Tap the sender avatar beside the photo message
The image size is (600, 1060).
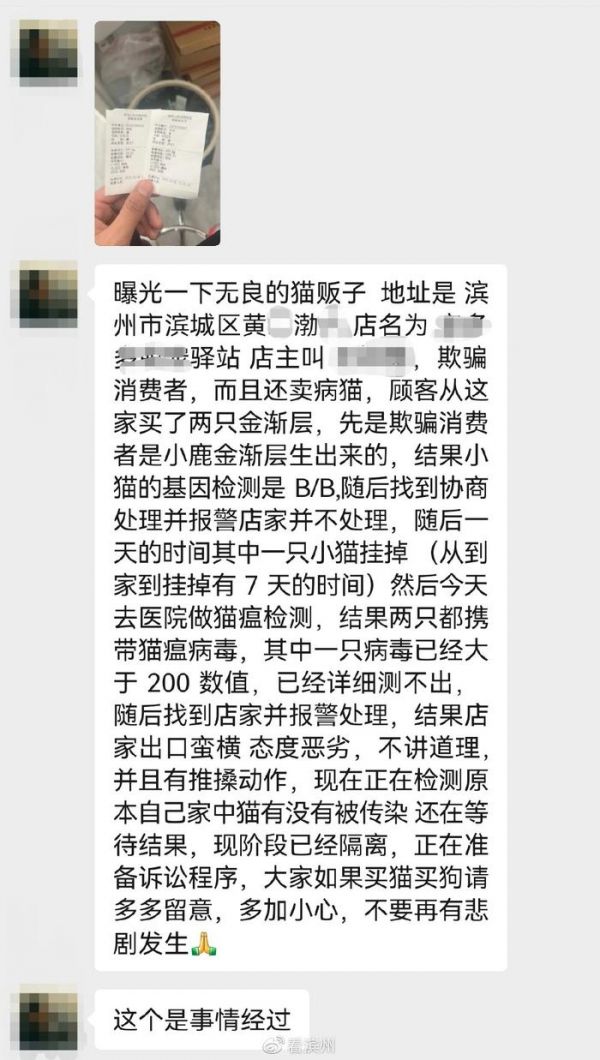[x=47, y=51]
